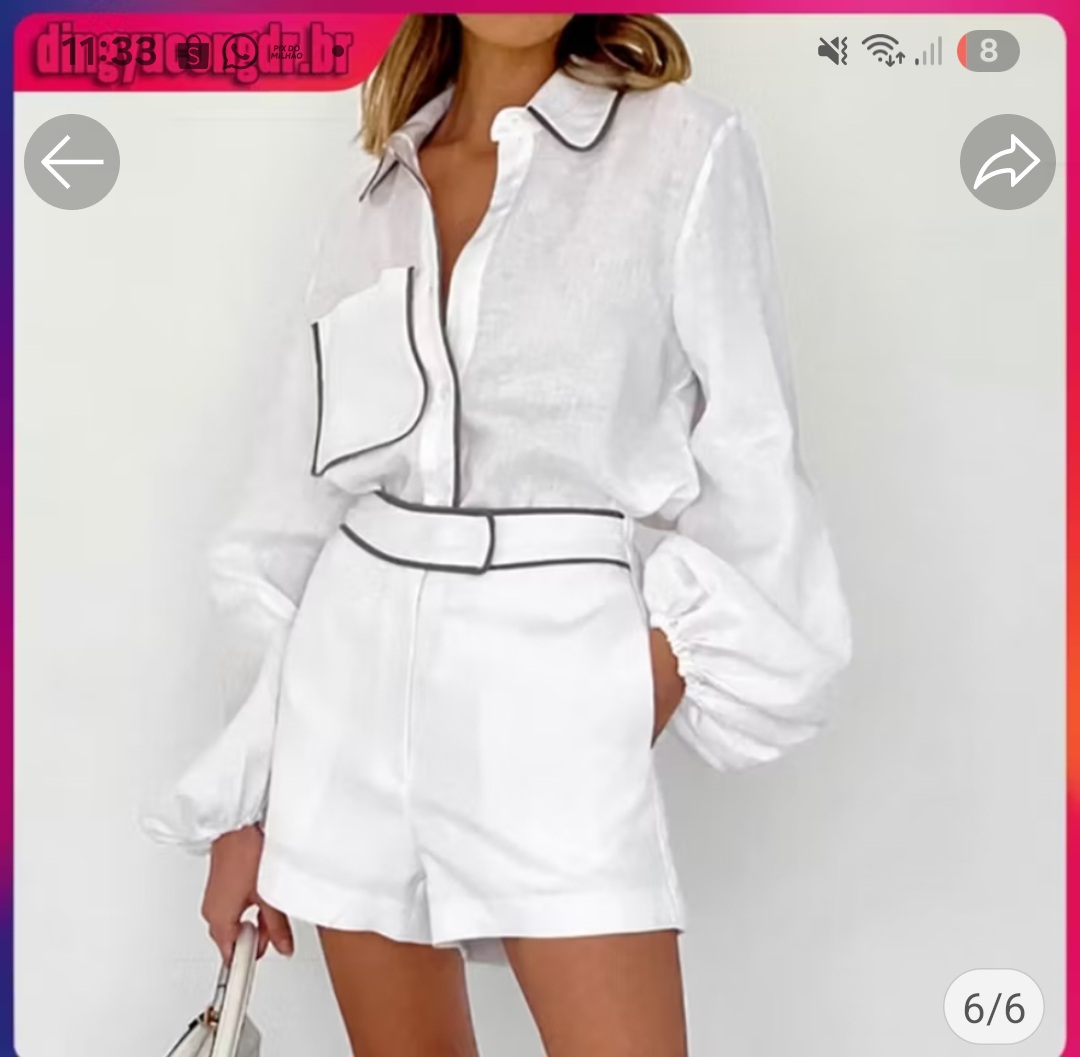Share this product image
1080x1057 pixels.
pos(1007,162)
